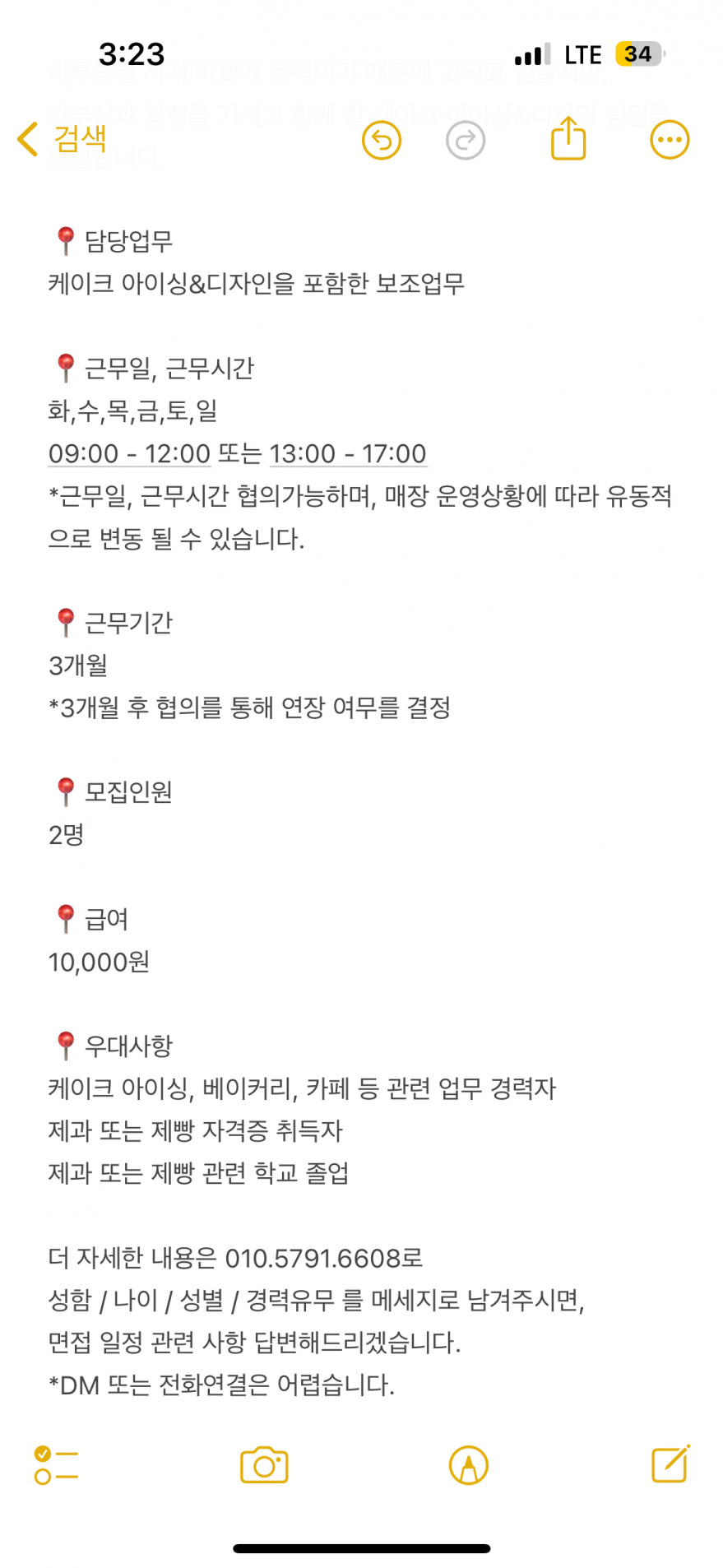
Task: Compose a new note
Action: (x=670, y=1464)
